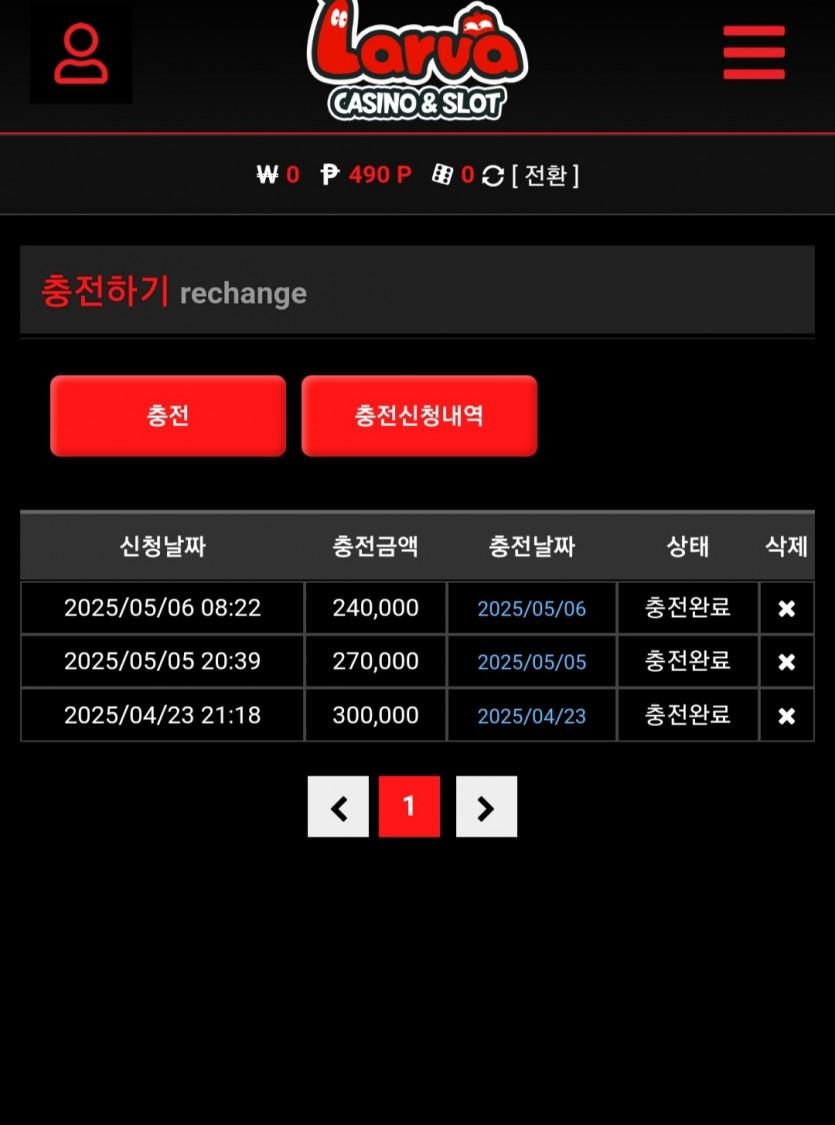Select page 1 in pagination
Screen dimensions: 835x1125
(409, 807)
